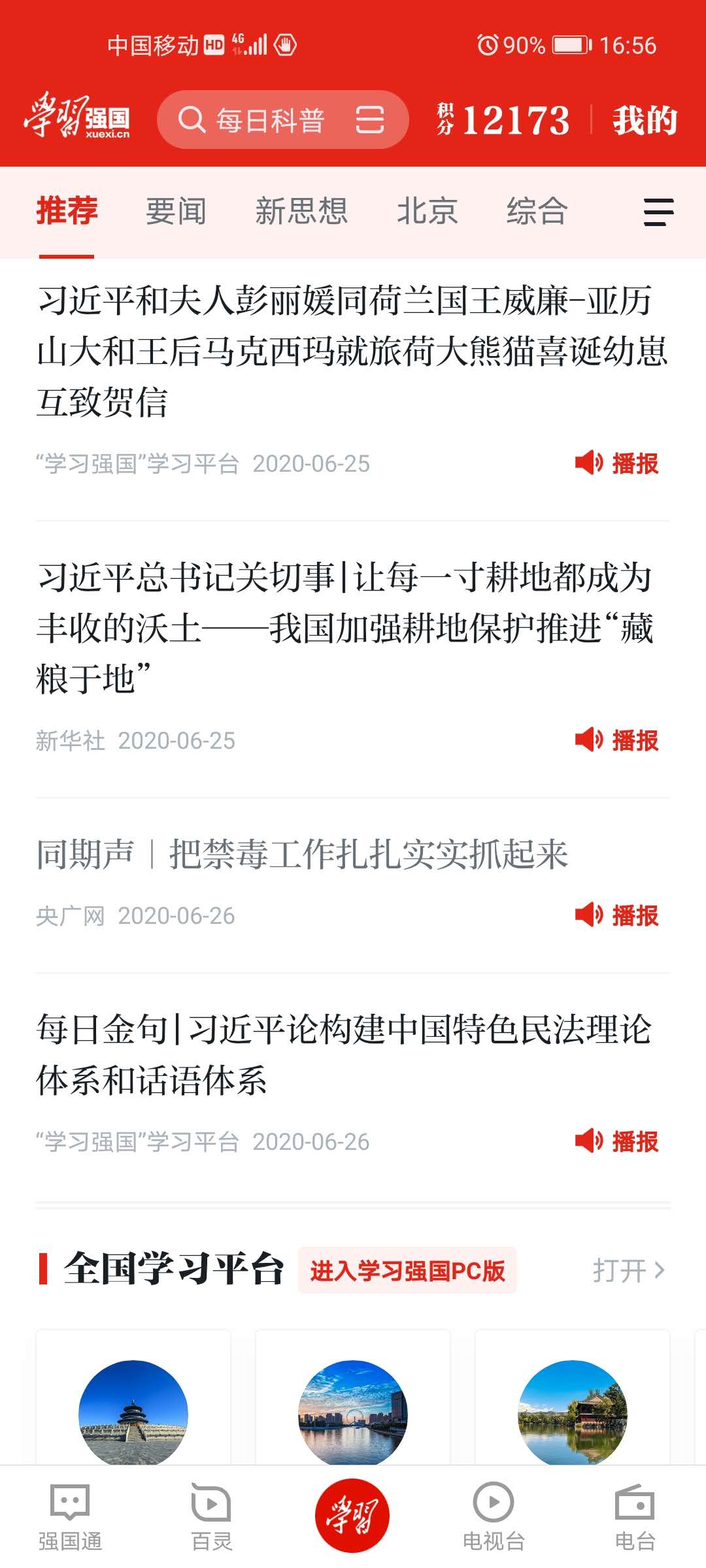The image size is (706, 1568).
Task: Open 每日金句 民法理论体系 article
Action: tap(344, 1054)
